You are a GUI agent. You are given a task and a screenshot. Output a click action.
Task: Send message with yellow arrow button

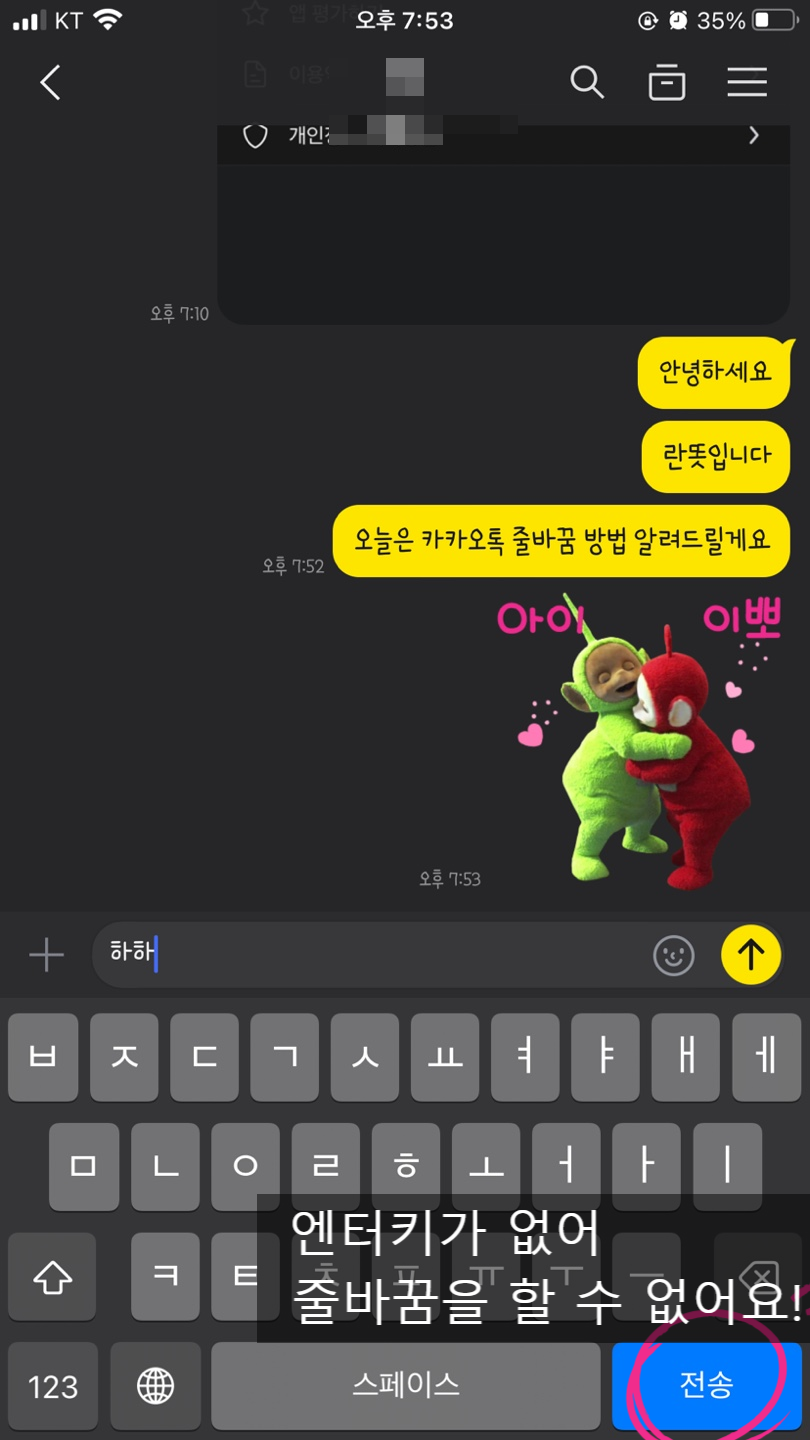(x=750, y=955)
